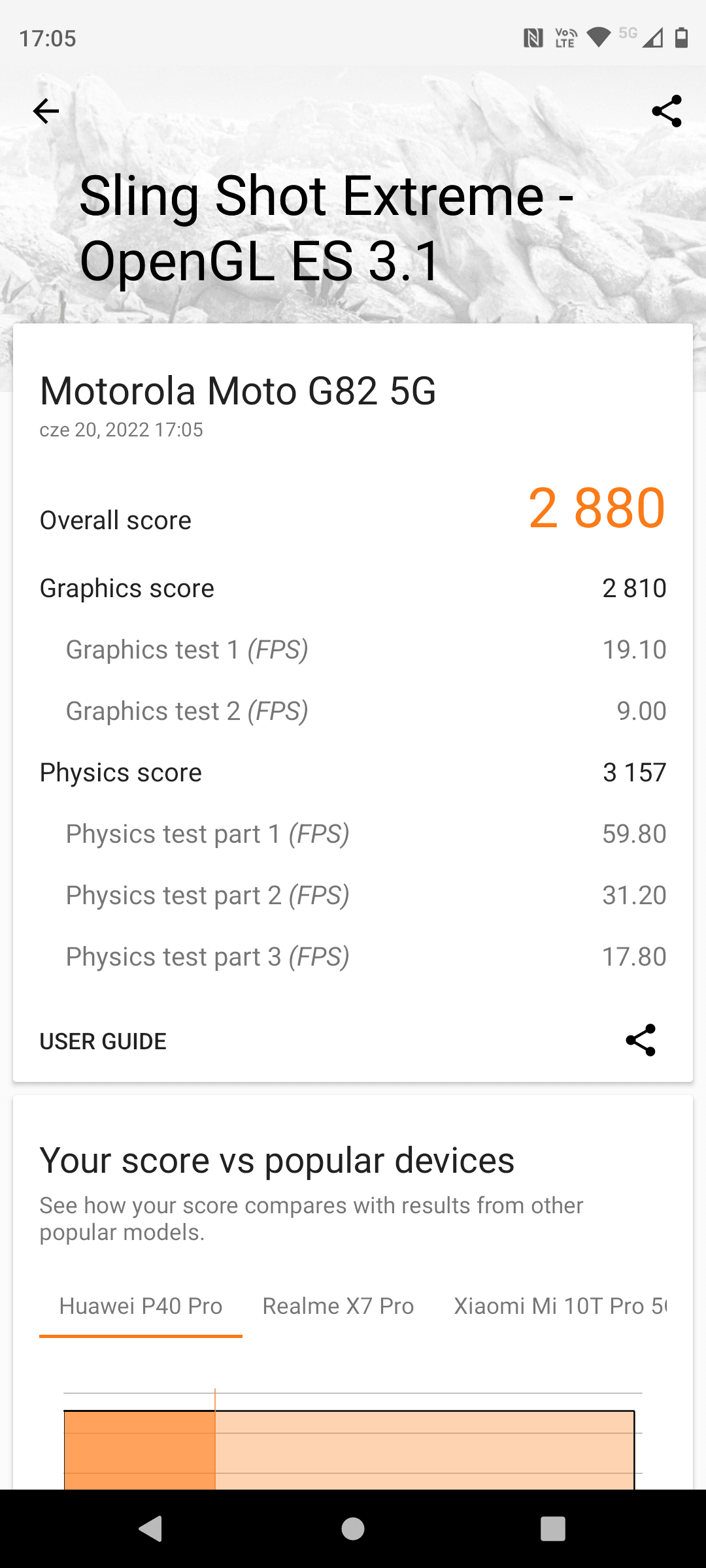Image resolution: width=706 pixels, height=1568 pixels.
Task: Share the score card next to USER GUIDE
Action: click(x=640, y=1040)
